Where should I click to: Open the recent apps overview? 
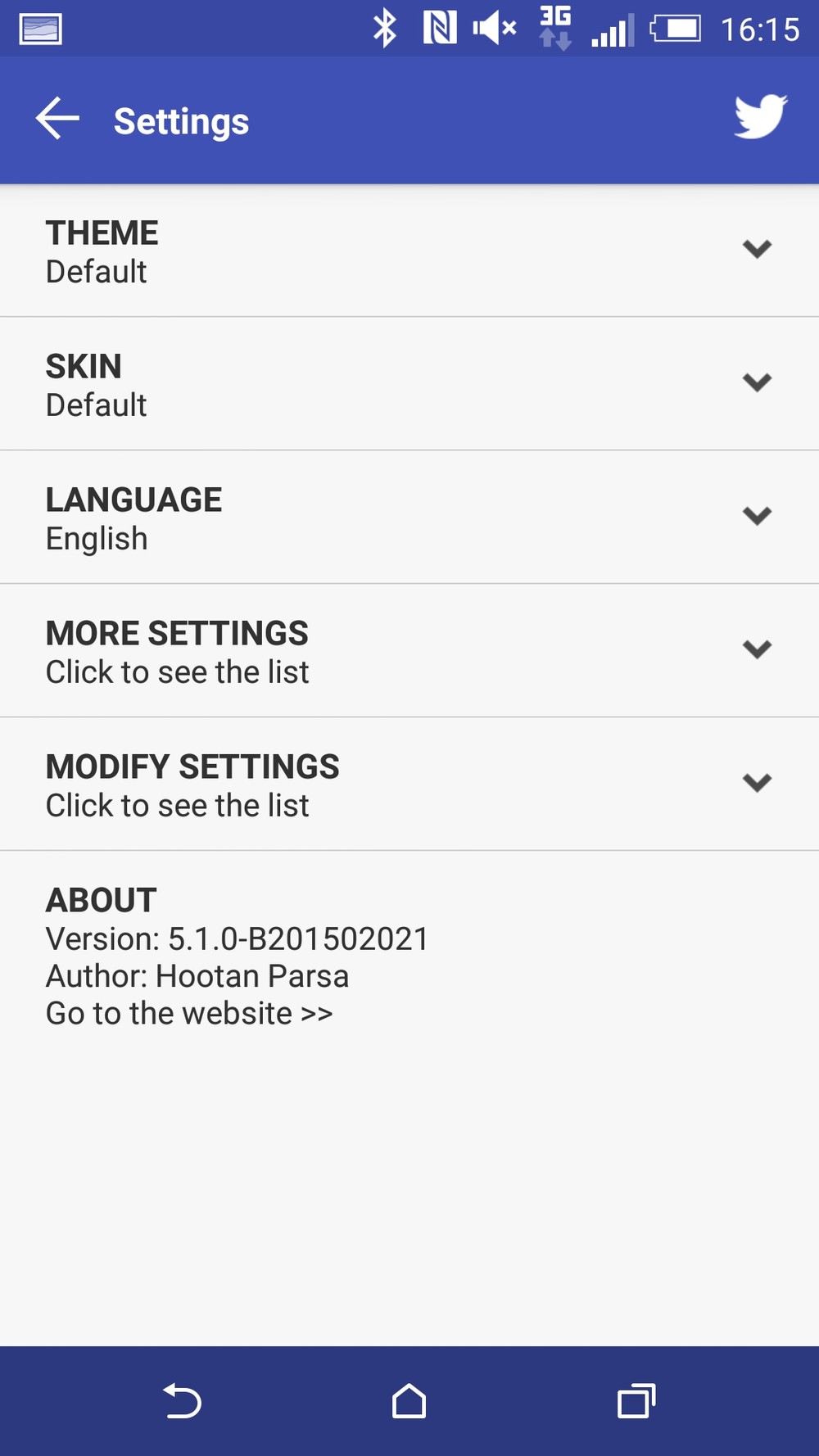(636, 1400)
